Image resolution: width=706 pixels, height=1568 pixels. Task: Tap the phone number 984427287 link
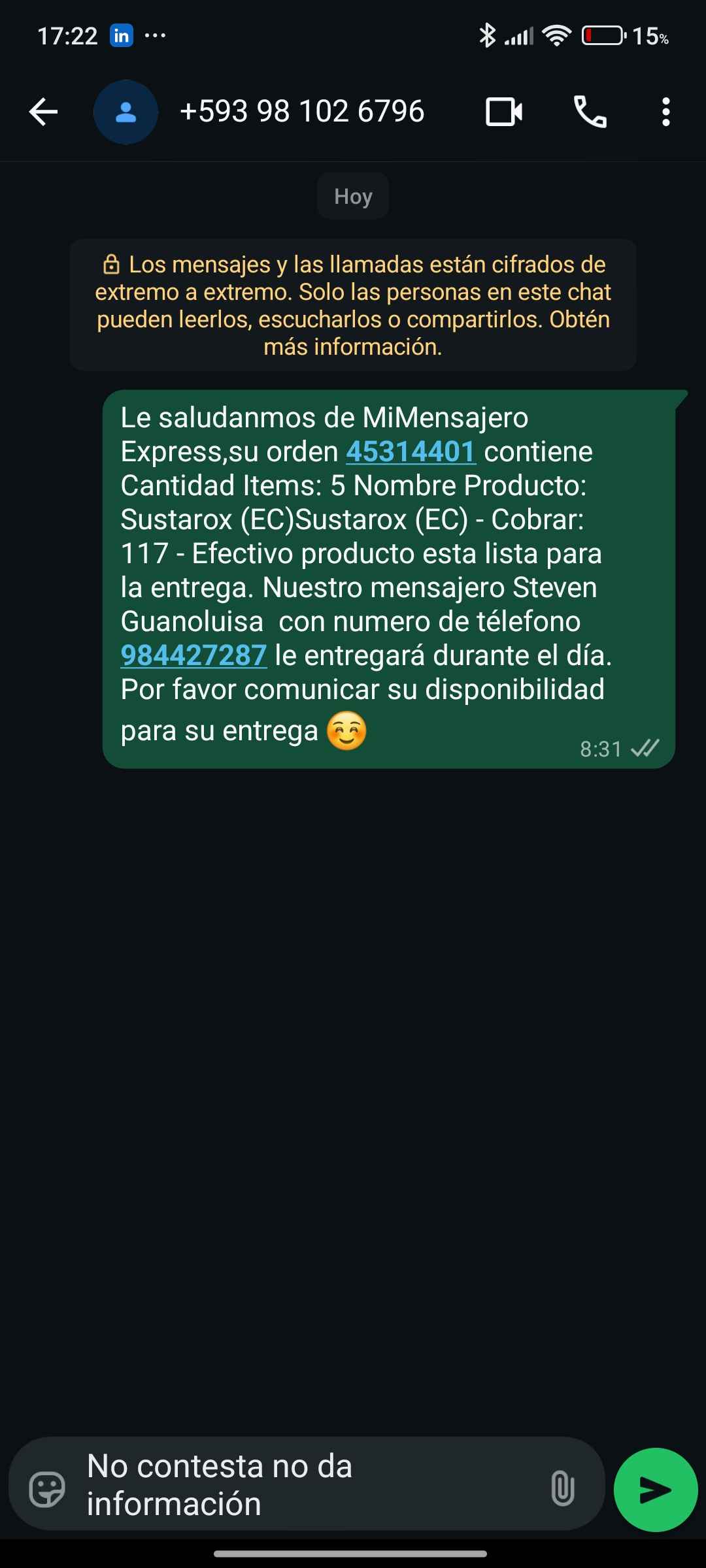(x=193, y=655)
